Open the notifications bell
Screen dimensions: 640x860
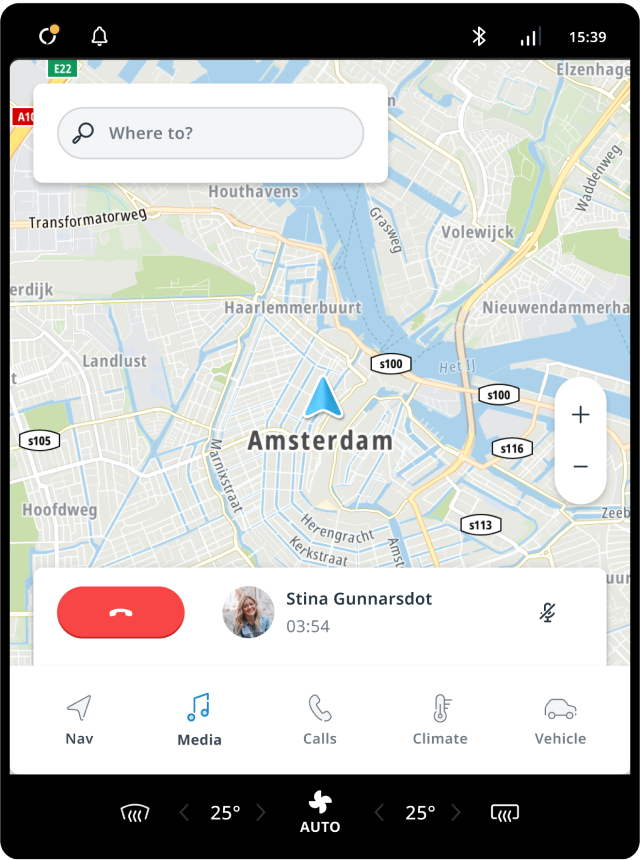click(99, 37)
